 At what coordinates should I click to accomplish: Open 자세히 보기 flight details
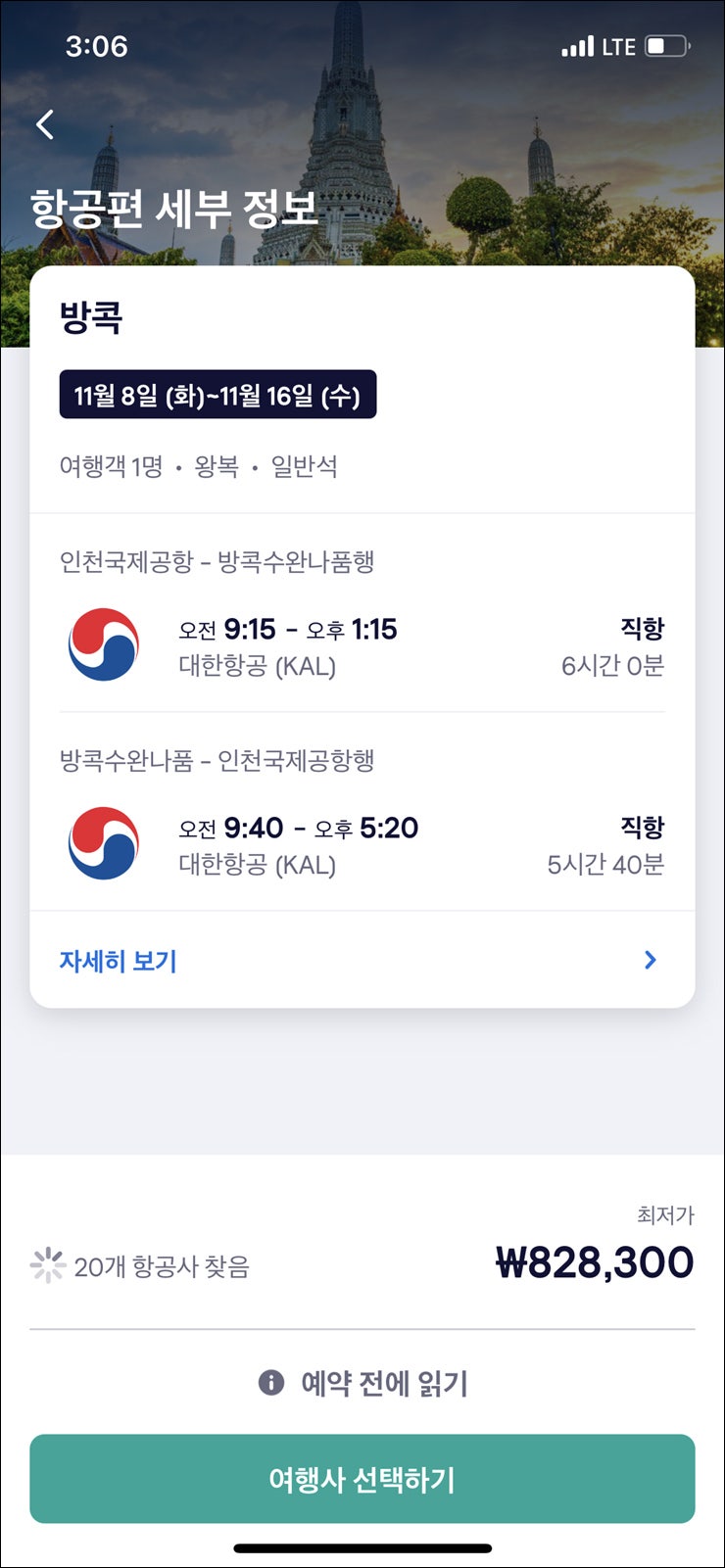(x=362, y=961)
